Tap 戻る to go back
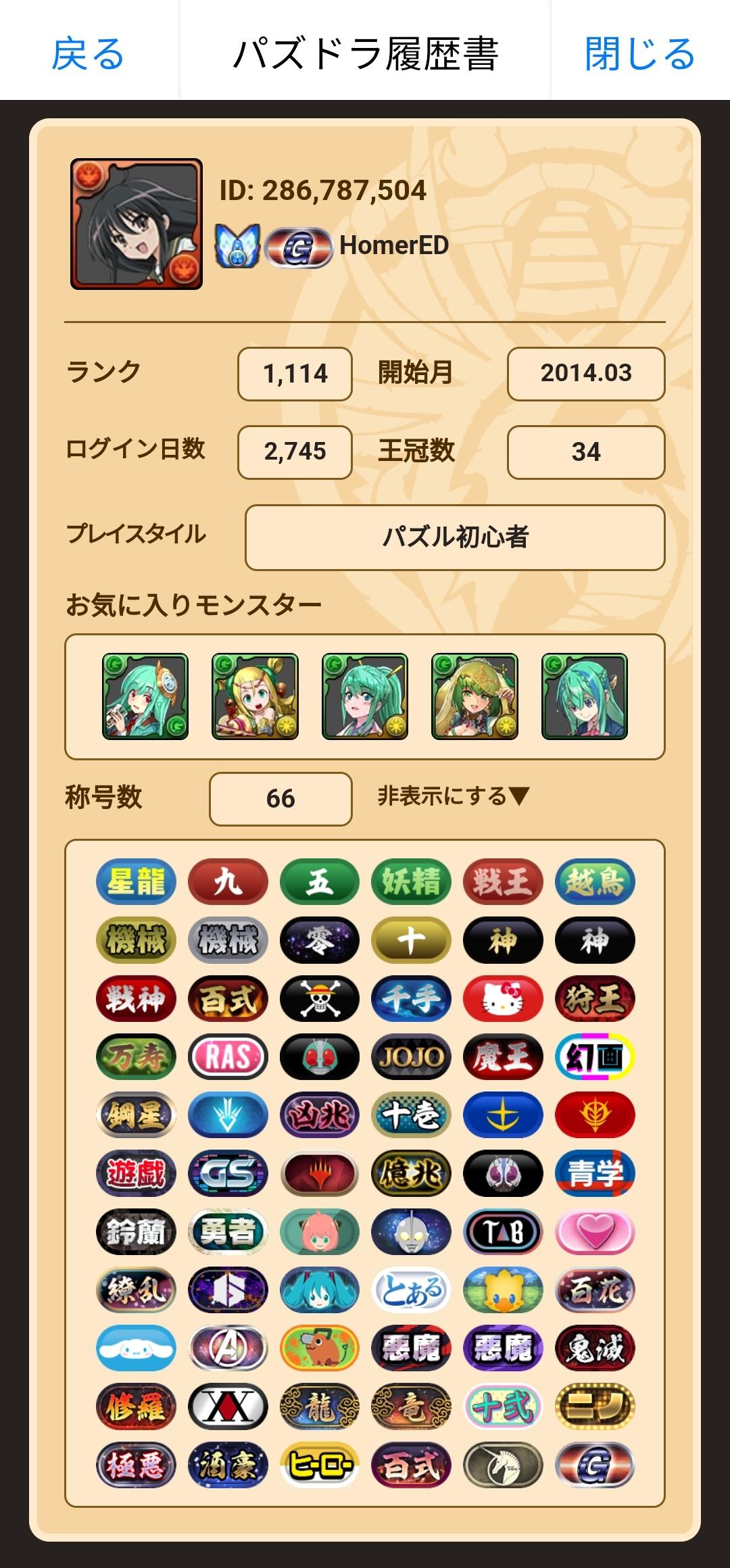730x1568 pixels. point(88,53)
